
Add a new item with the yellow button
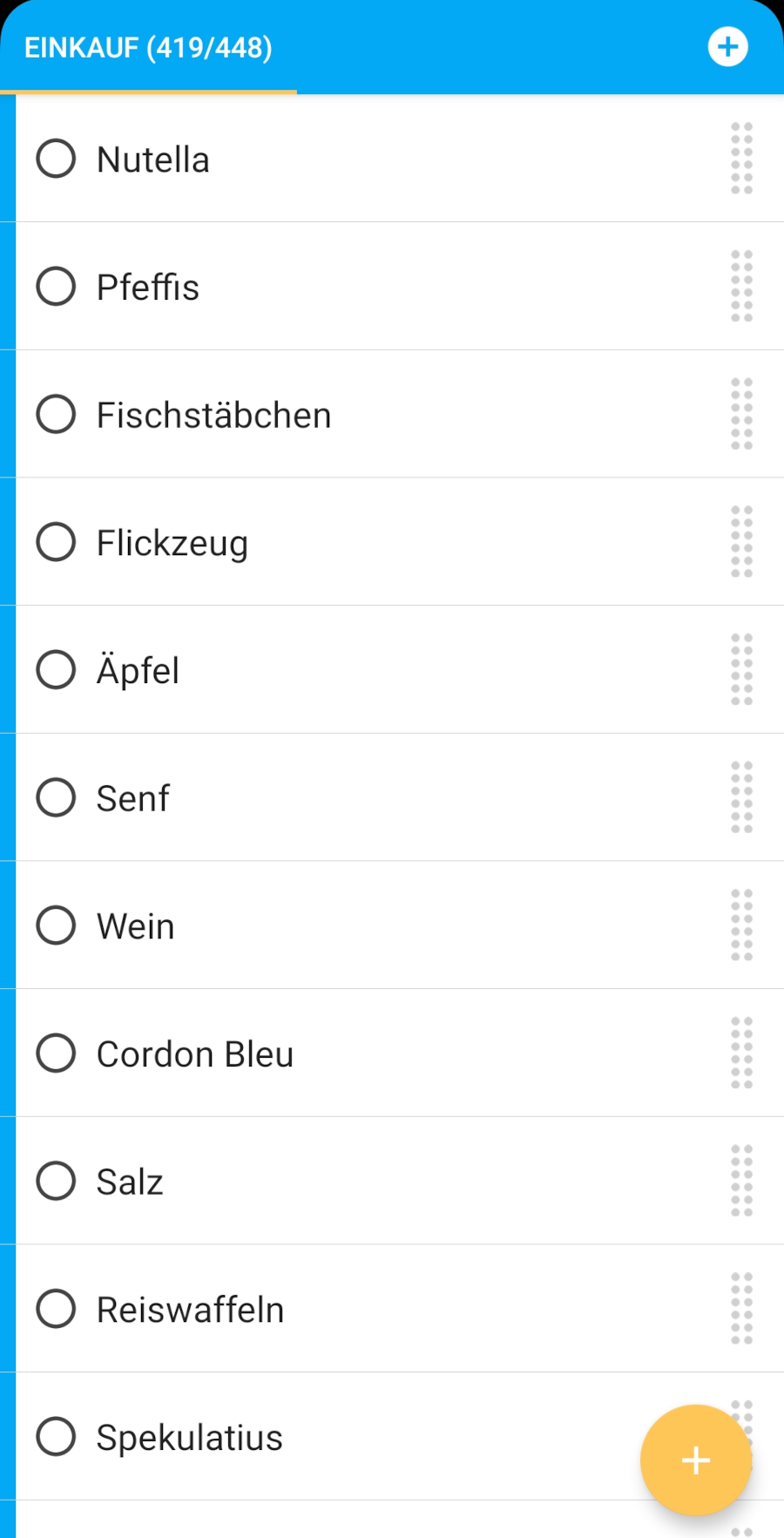(696, 1460)
